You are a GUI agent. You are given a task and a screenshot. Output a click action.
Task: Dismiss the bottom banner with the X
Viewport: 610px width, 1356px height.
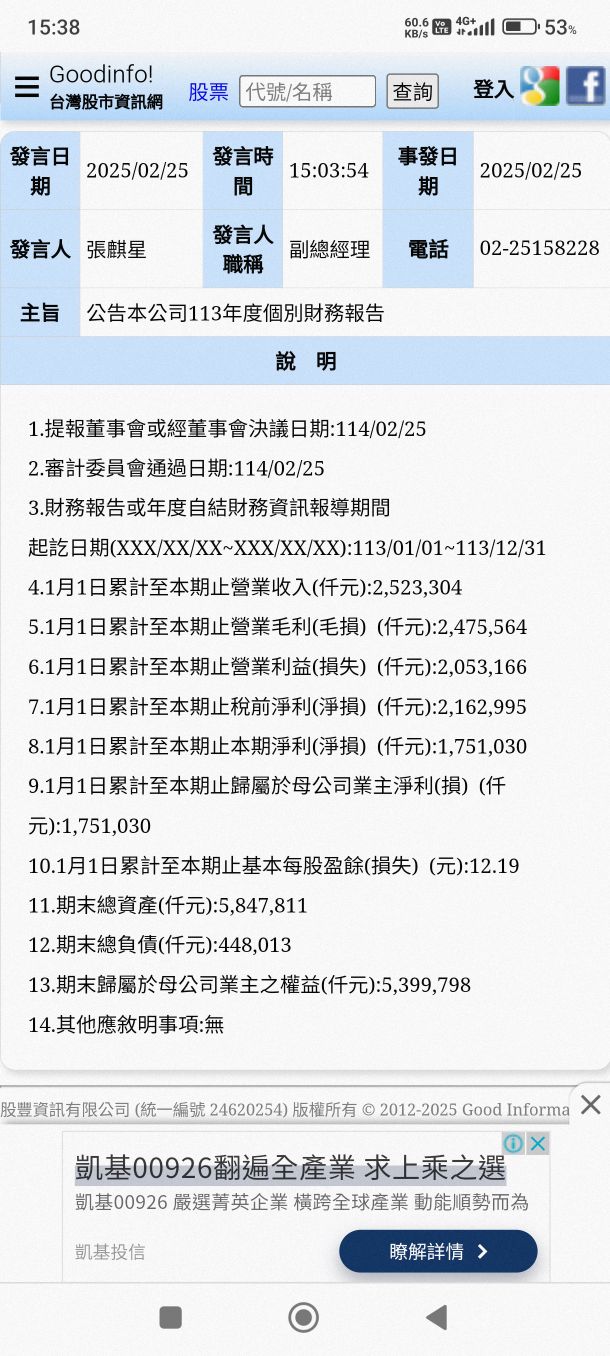[590, 1104]
